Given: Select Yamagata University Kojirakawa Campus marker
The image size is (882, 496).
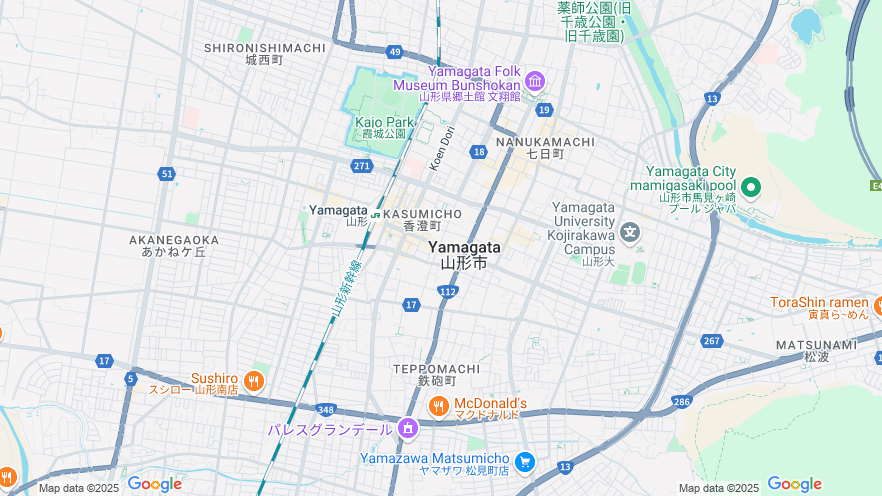Looking at the screenshot, I should pyautogui.click(x=630, y=233).
